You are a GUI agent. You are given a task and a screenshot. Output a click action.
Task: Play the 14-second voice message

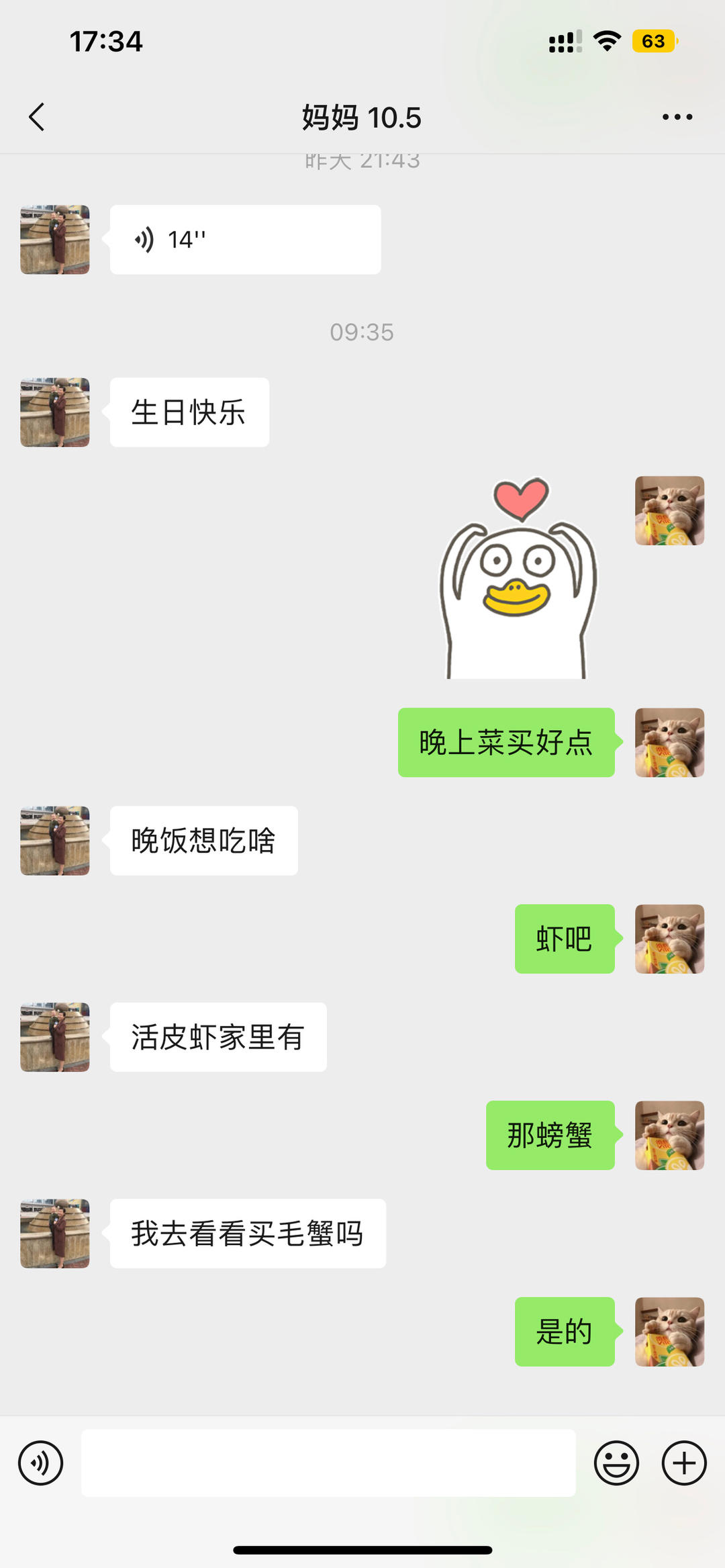click(x=245, y=240)
